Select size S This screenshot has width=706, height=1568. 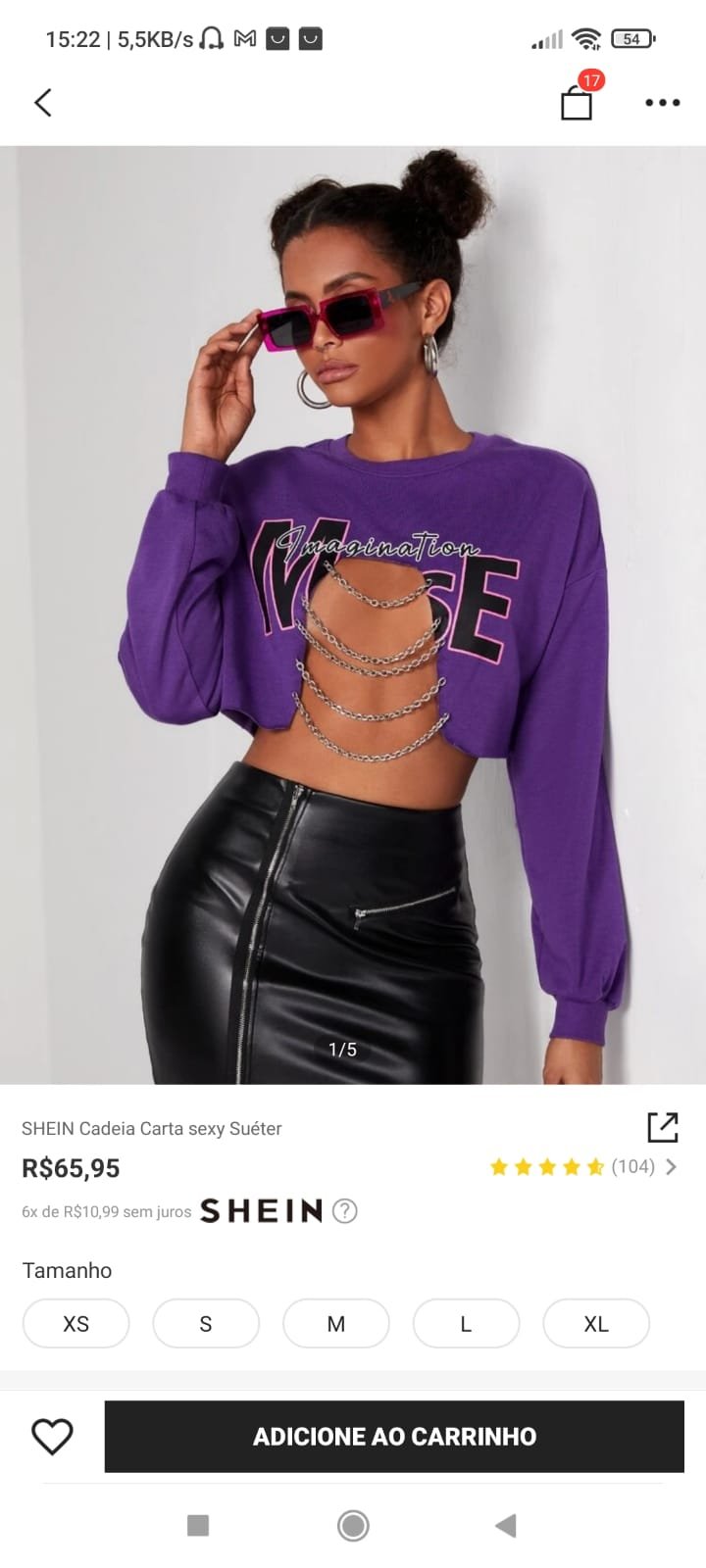tap(206, 1324)
